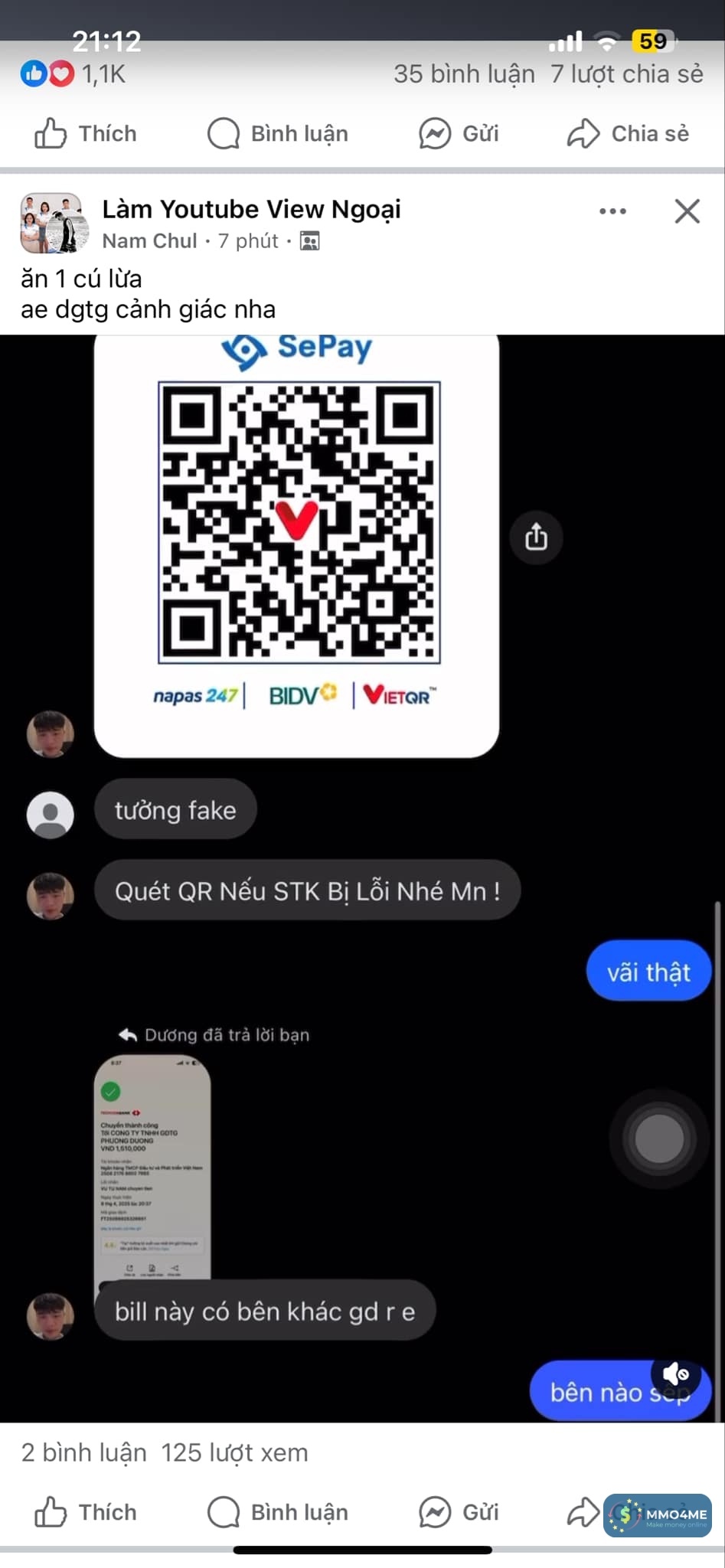View who reacted to the 1,1K post
Image resolution: width=725 pixels, height=1568 pixels.
(73, 74)
